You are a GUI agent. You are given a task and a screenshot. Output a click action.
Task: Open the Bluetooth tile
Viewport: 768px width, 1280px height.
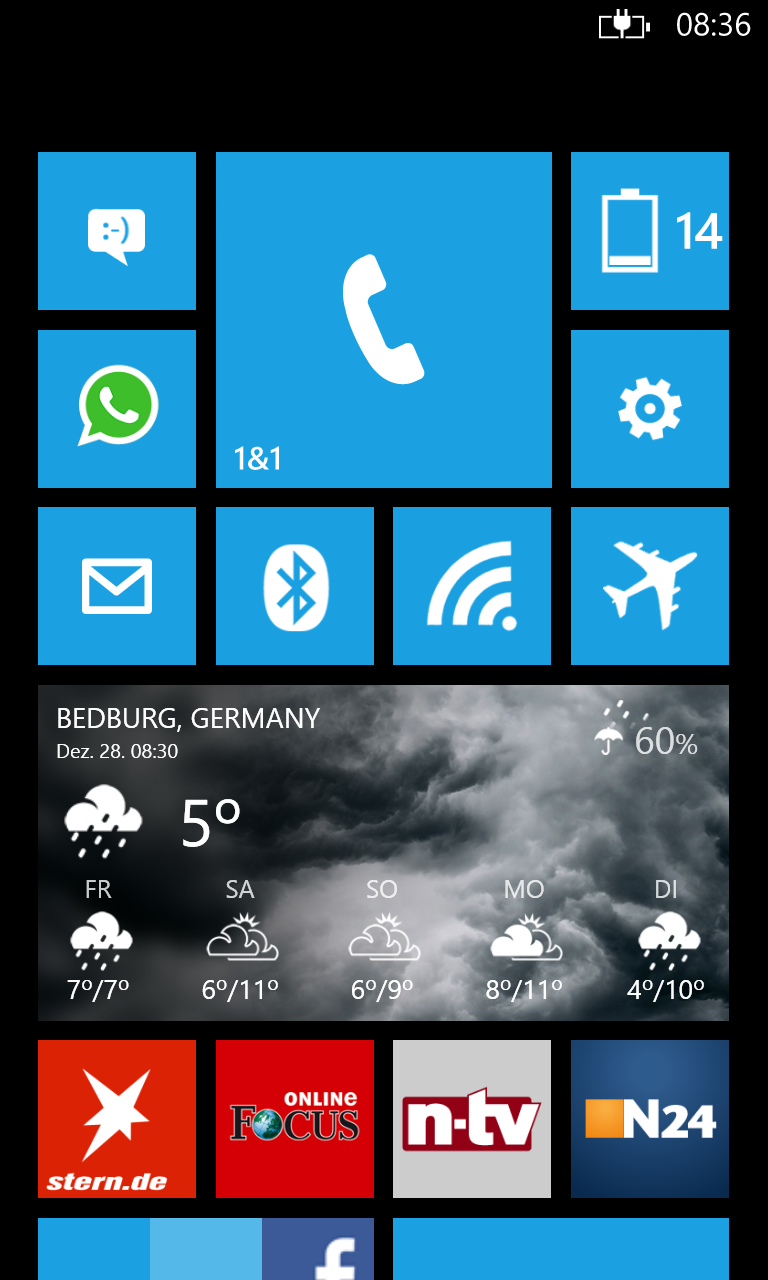(x=295, y=586)
